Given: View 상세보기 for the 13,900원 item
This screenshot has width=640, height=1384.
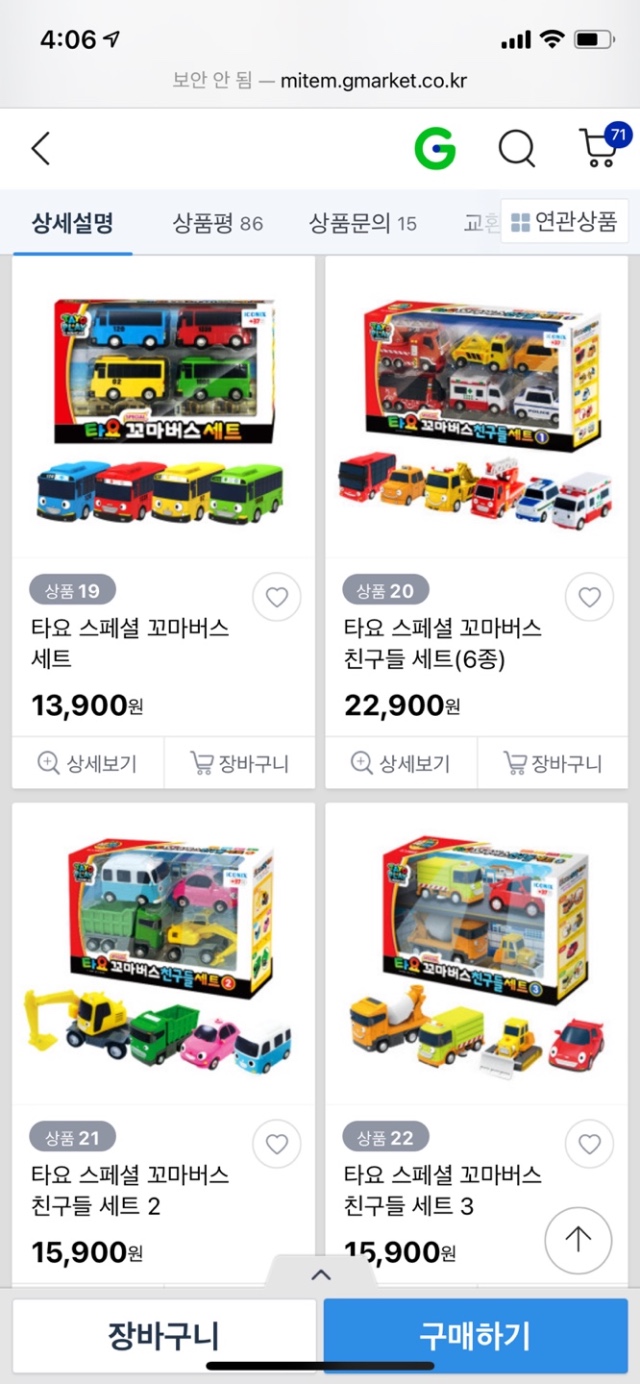Looking at the screenshot, I should [x=87, y=764].
